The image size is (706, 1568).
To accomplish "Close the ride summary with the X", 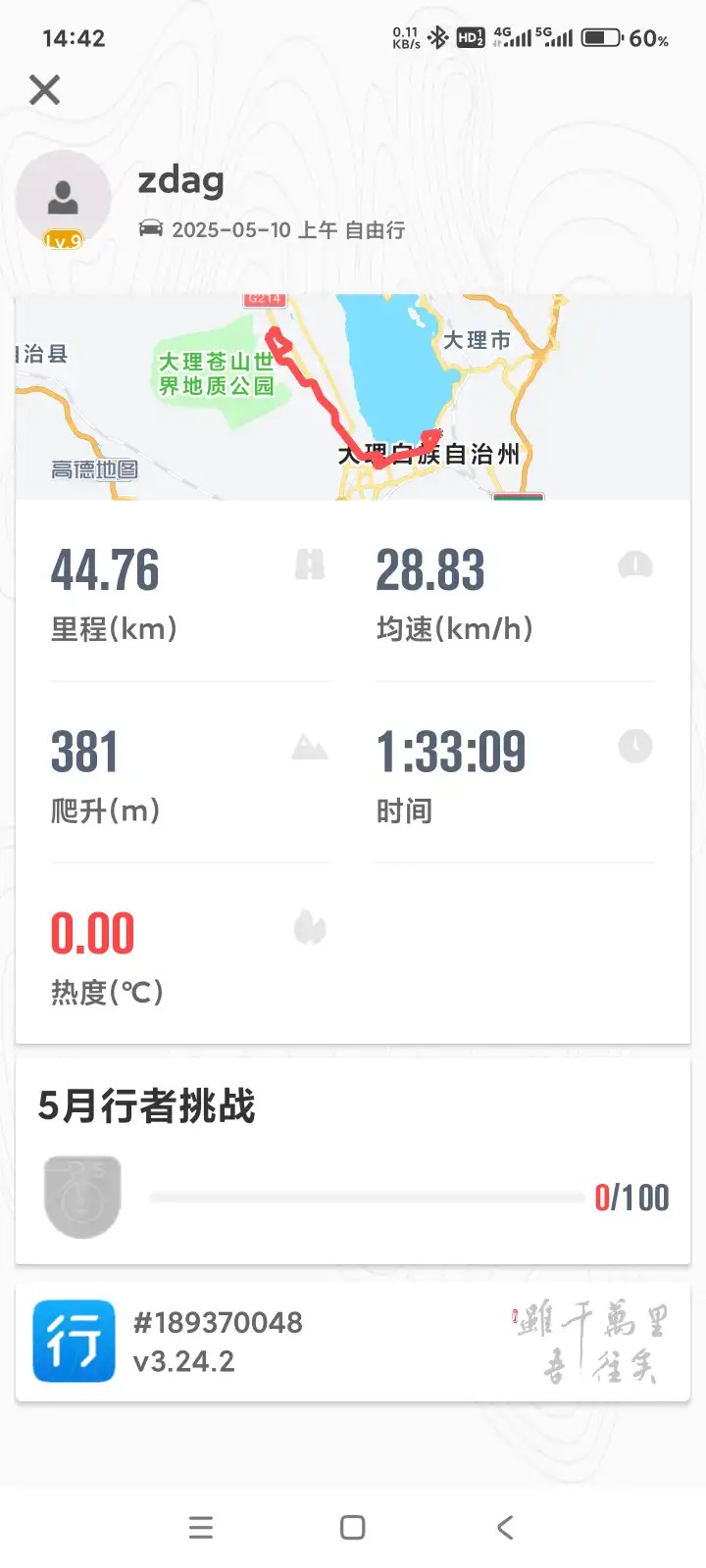I will 45,90.
